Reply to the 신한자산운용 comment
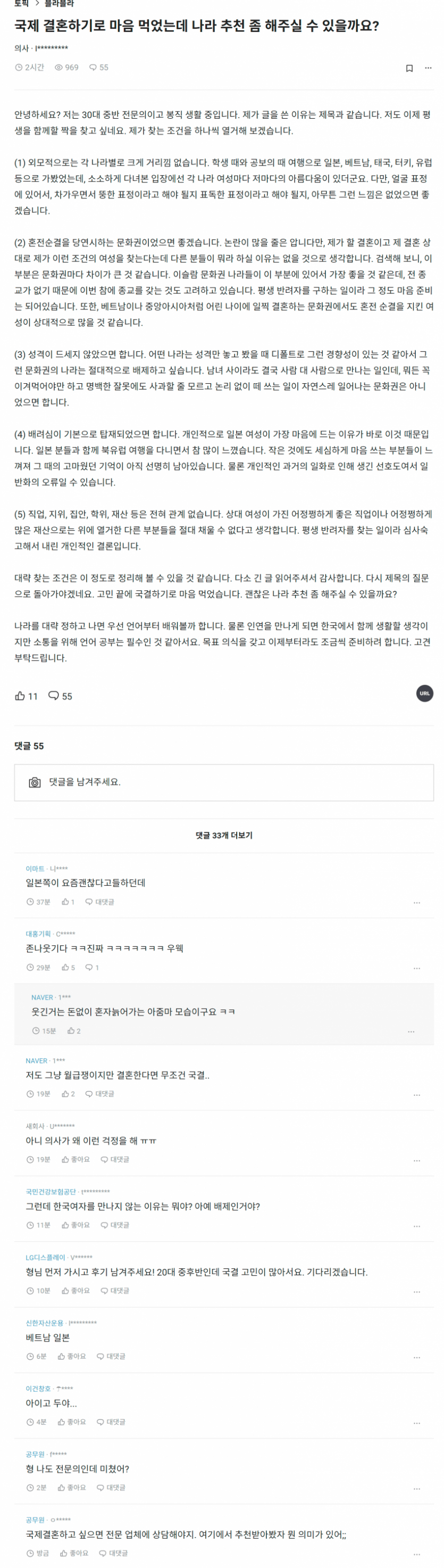444x1568 pixels. [x=111, y=1356]
